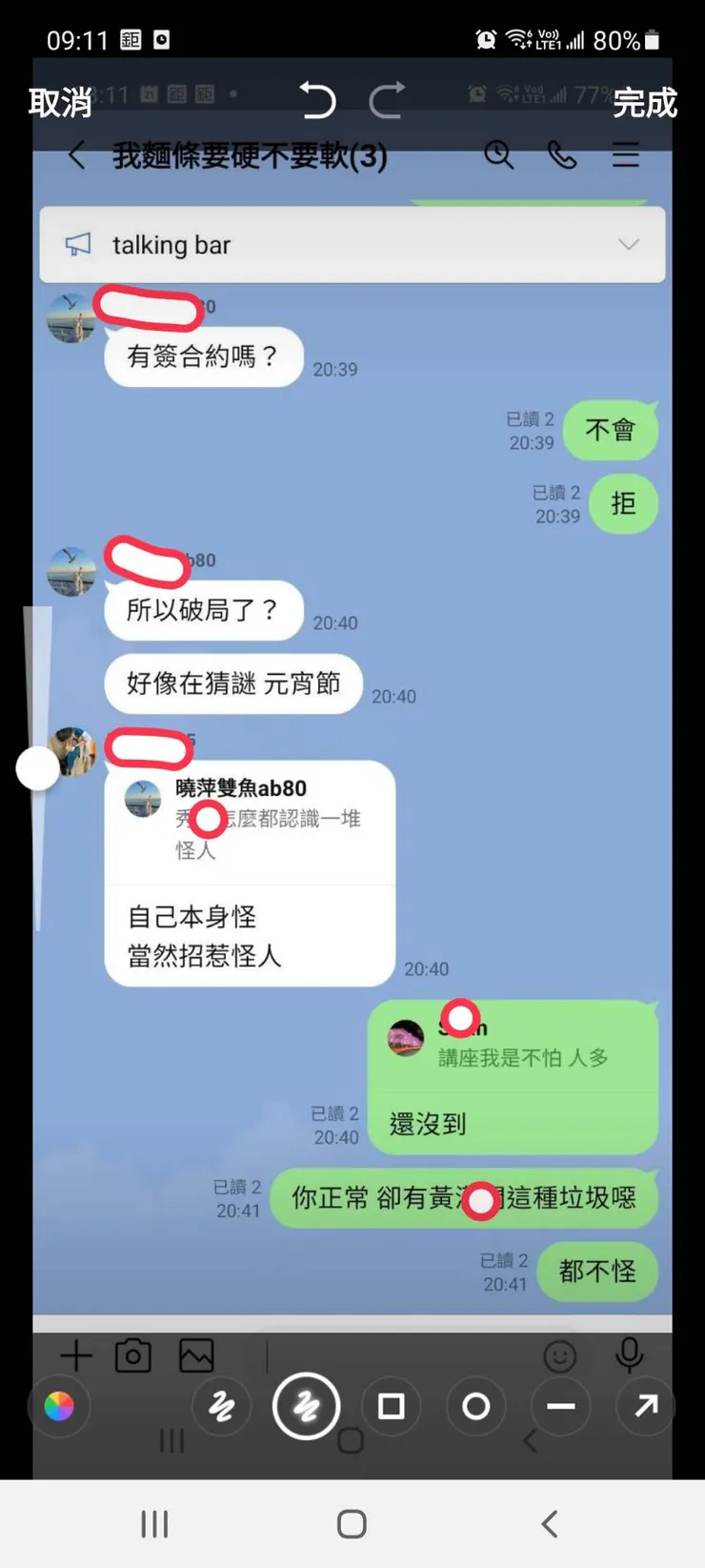Tap the magnifier search icon in chat header

499,155
